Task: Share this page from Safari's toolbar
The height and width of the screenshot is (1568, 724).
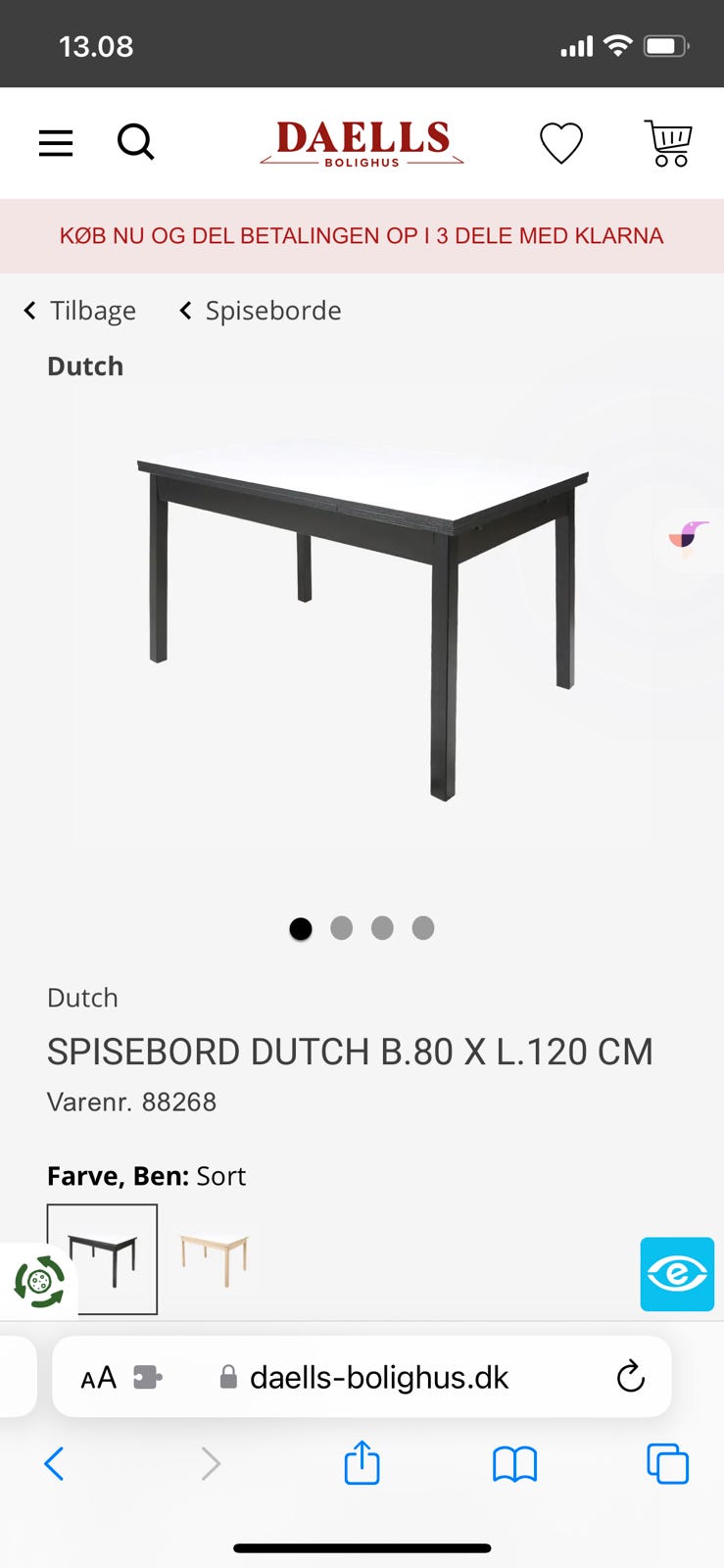Action: tap(362, 1464)
